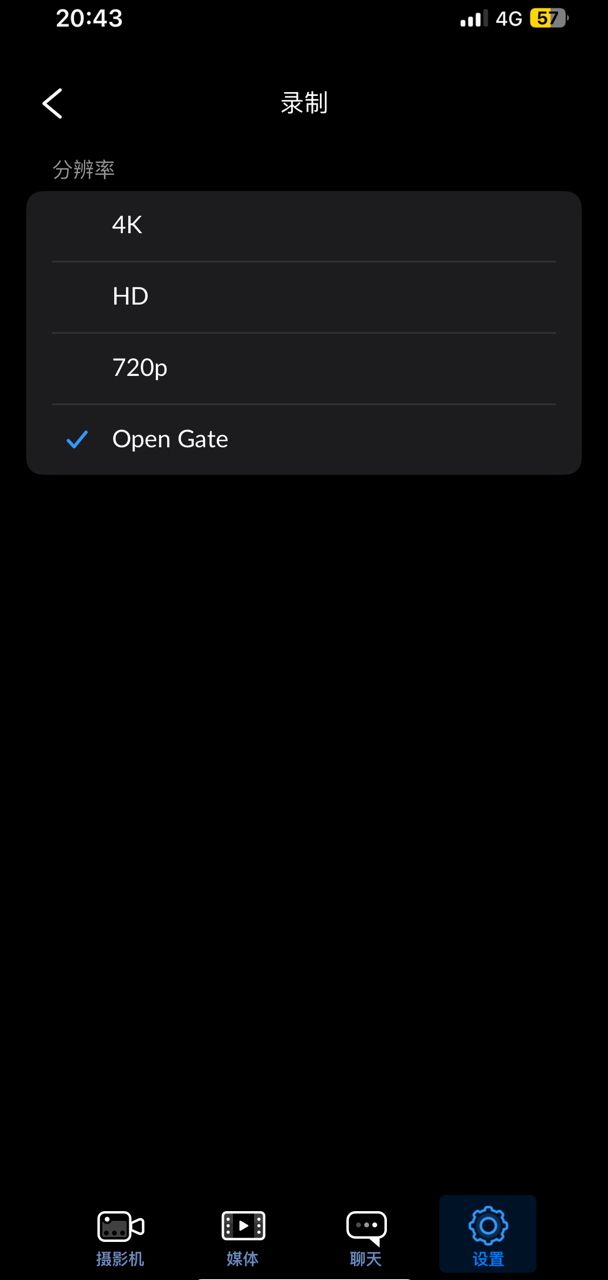Open the 媒体 tab

click(x=243, y=1236)
